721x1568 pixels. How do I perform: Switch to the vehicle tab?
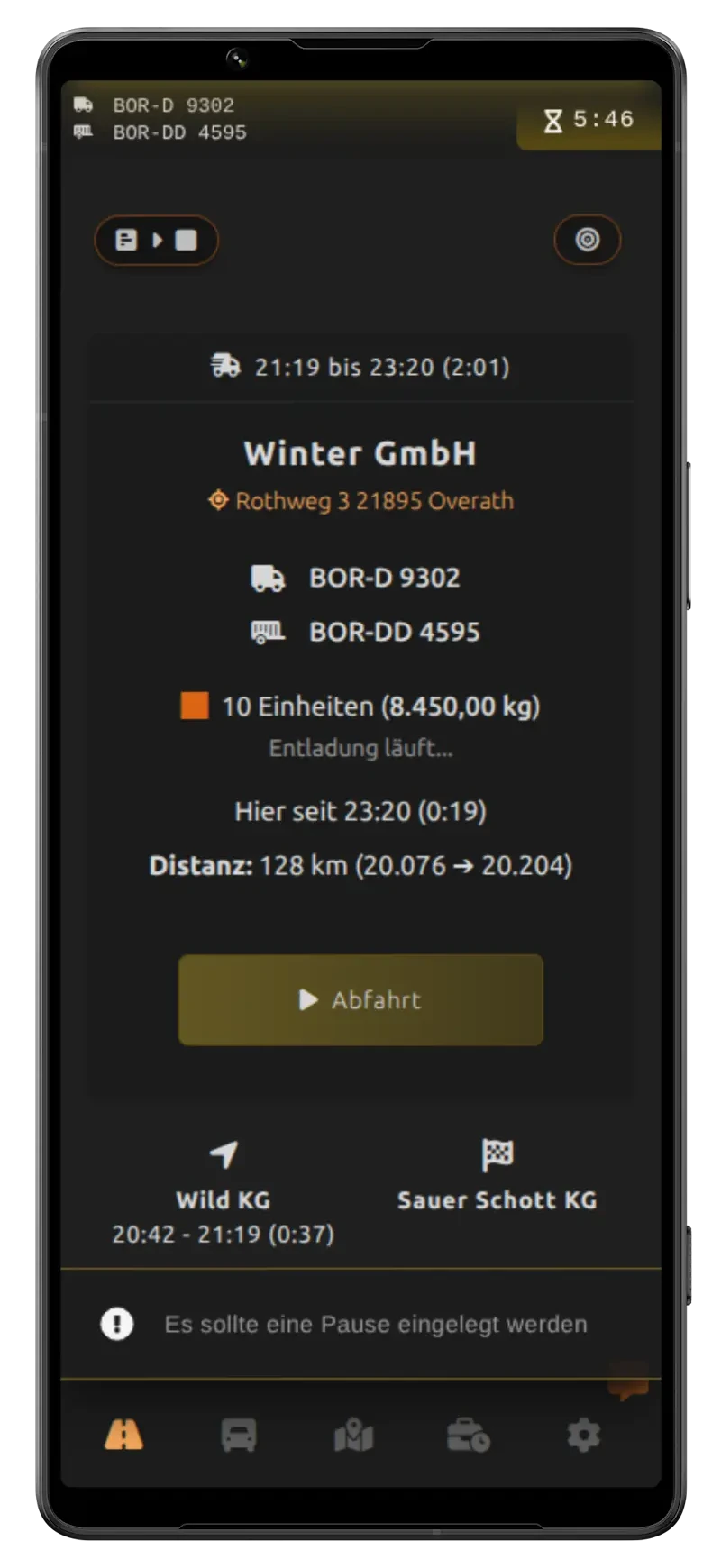tap(239, 1435)
